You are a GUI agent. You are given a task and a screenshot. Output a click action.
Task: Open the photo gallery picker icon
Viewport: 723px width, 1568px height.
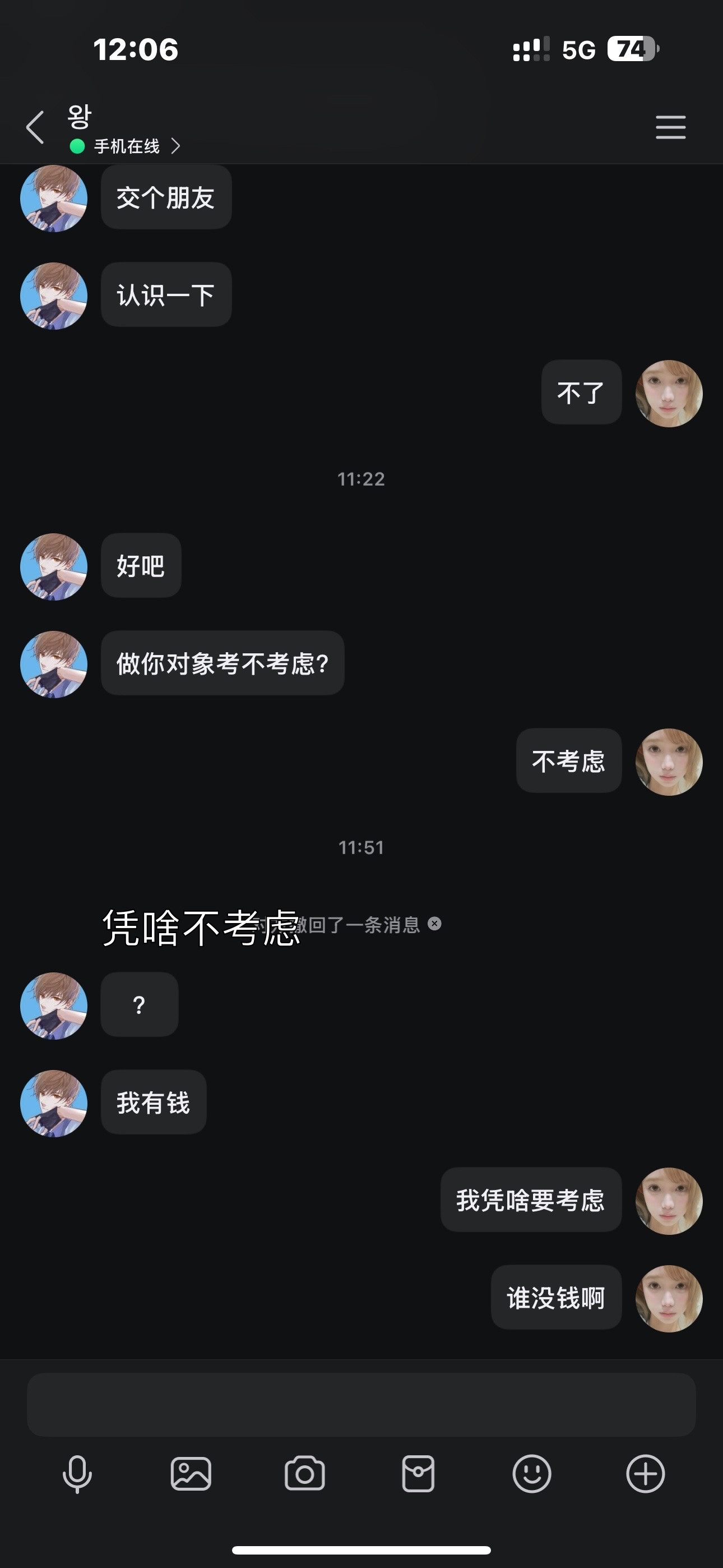pos(191,1474)
